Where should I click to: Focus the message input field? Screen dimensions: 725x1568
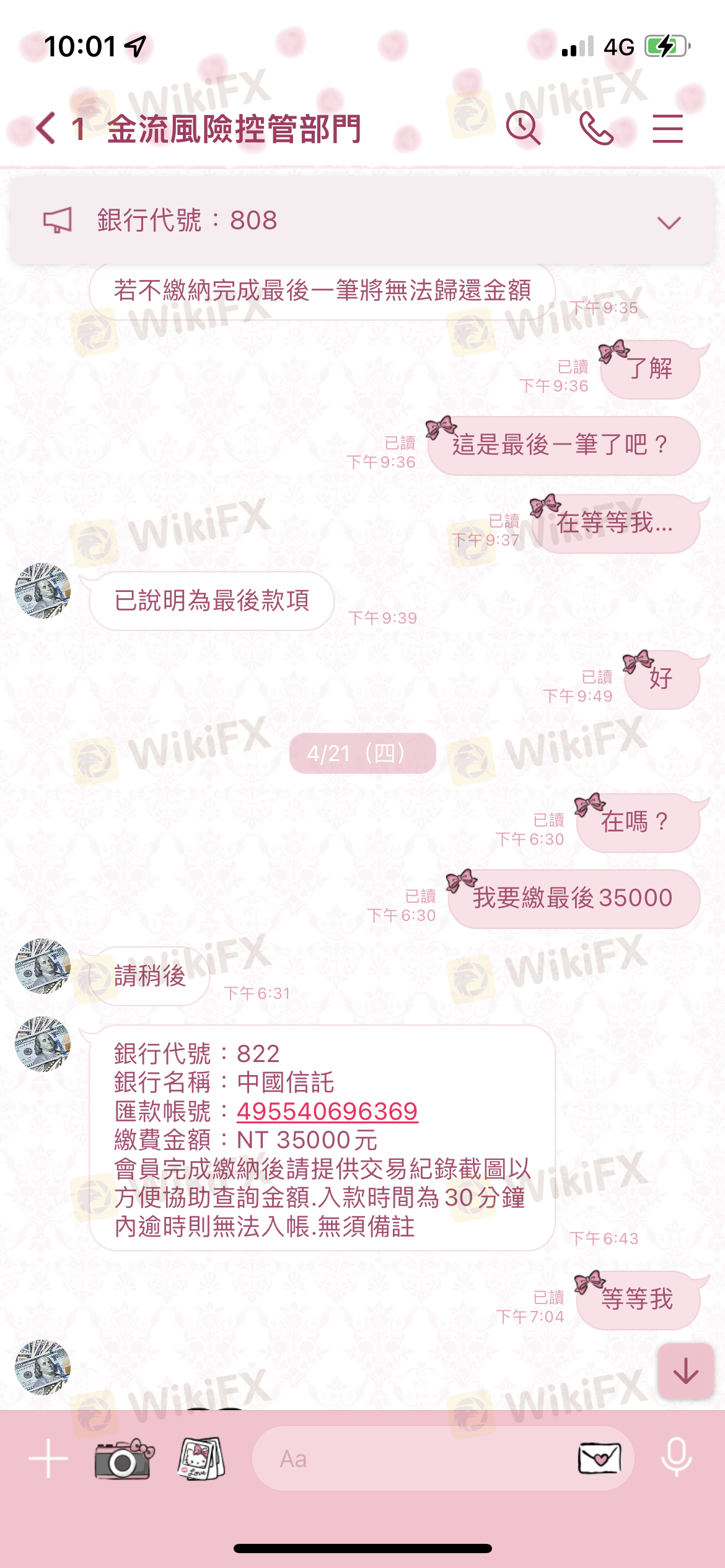click(x=415, y=1458)
